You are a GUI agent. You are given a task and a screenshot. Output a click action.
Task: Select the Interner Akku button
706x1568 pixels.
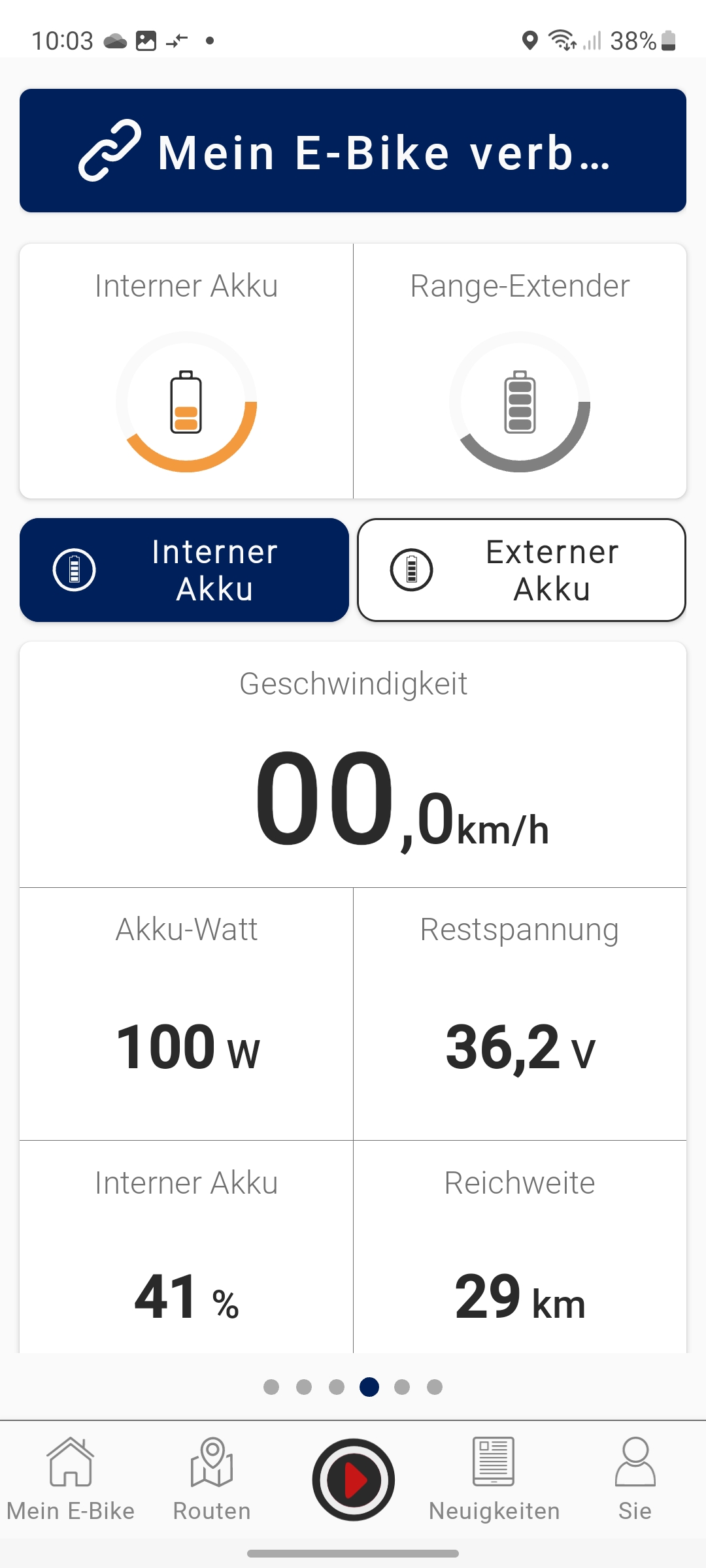[x=184, y=570]
